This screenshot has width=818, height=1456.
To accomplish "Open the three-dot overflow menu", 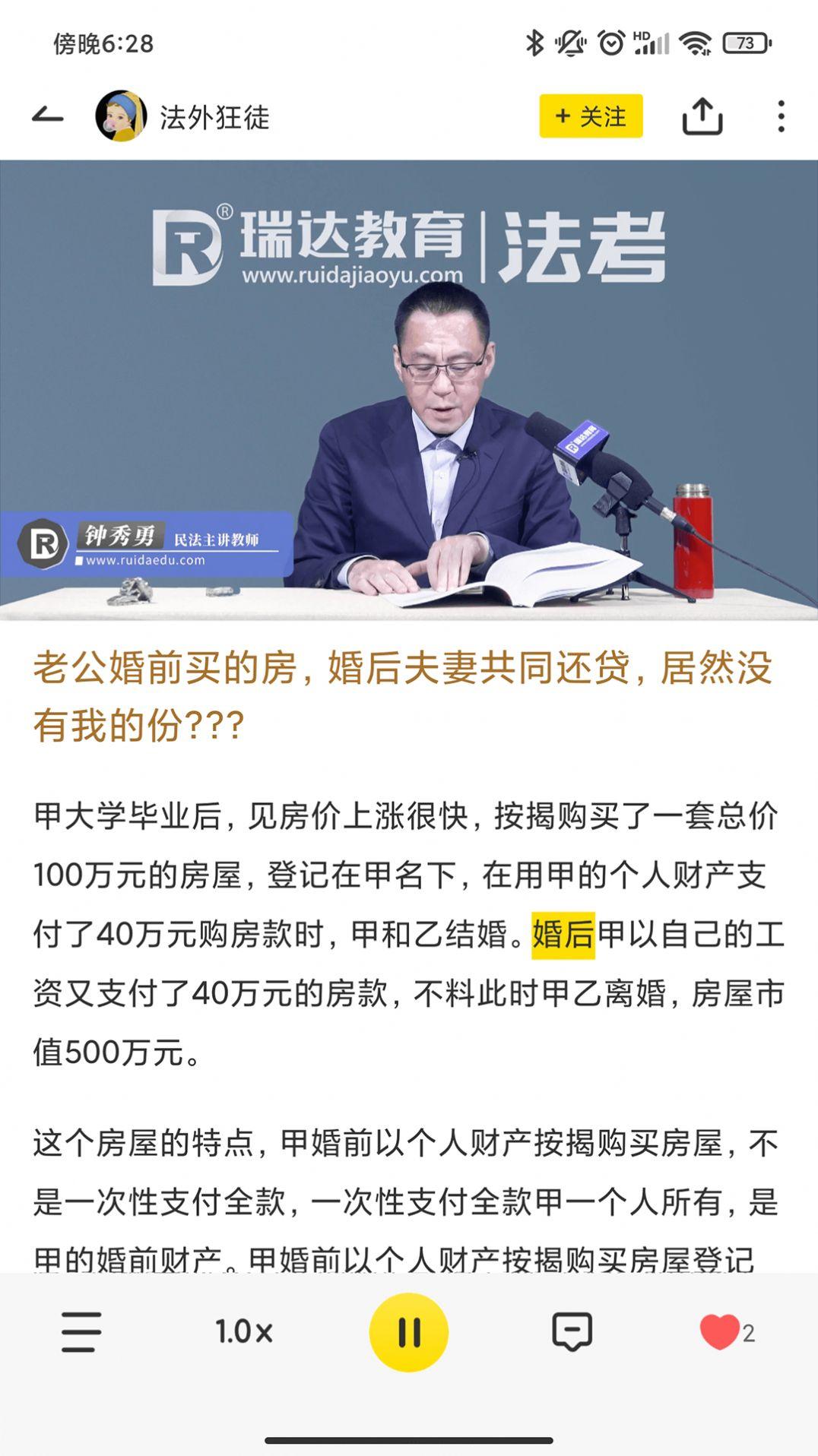I will [x=781, y=116].
